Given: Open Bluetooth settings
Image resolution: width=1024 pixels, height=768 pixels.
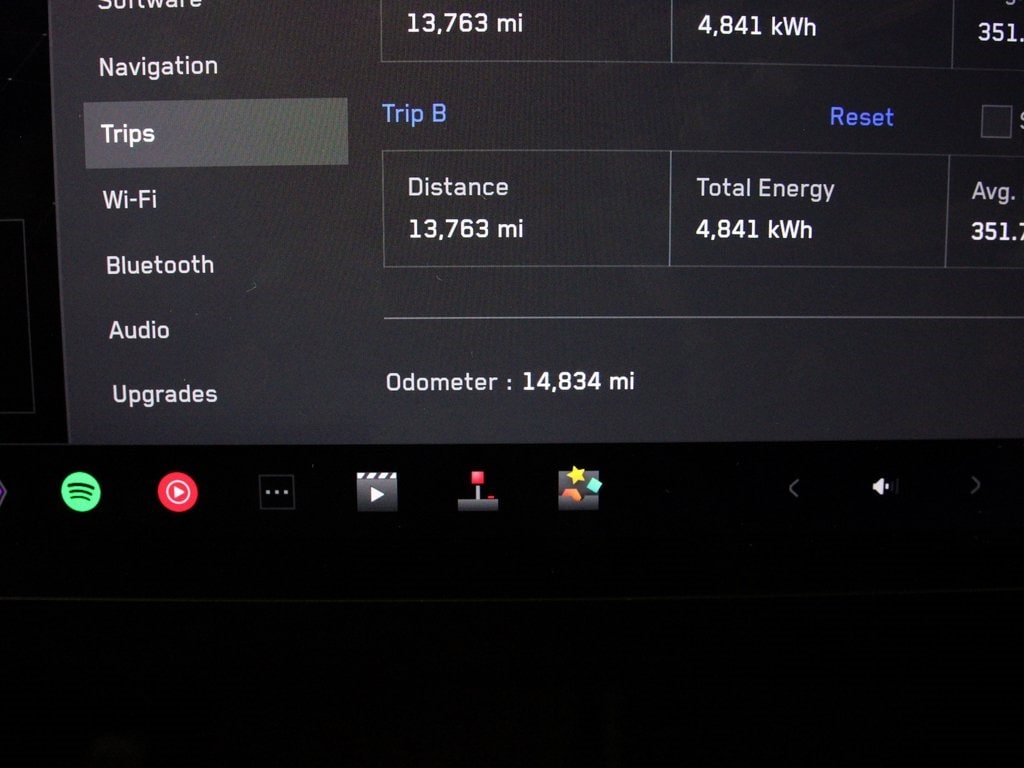Looking at the screenshot, I should click(160, 265).
